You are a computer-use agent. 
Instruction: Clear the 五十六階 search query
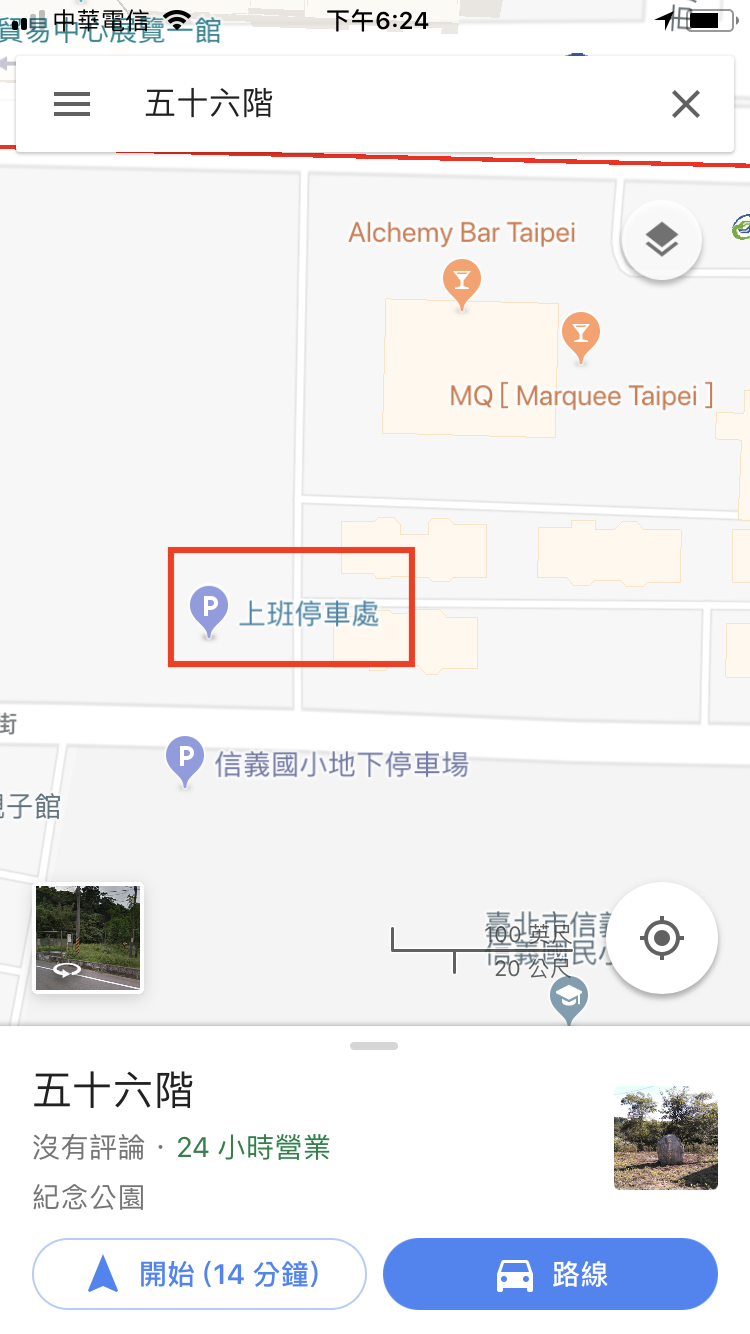(x=686, y=104)
